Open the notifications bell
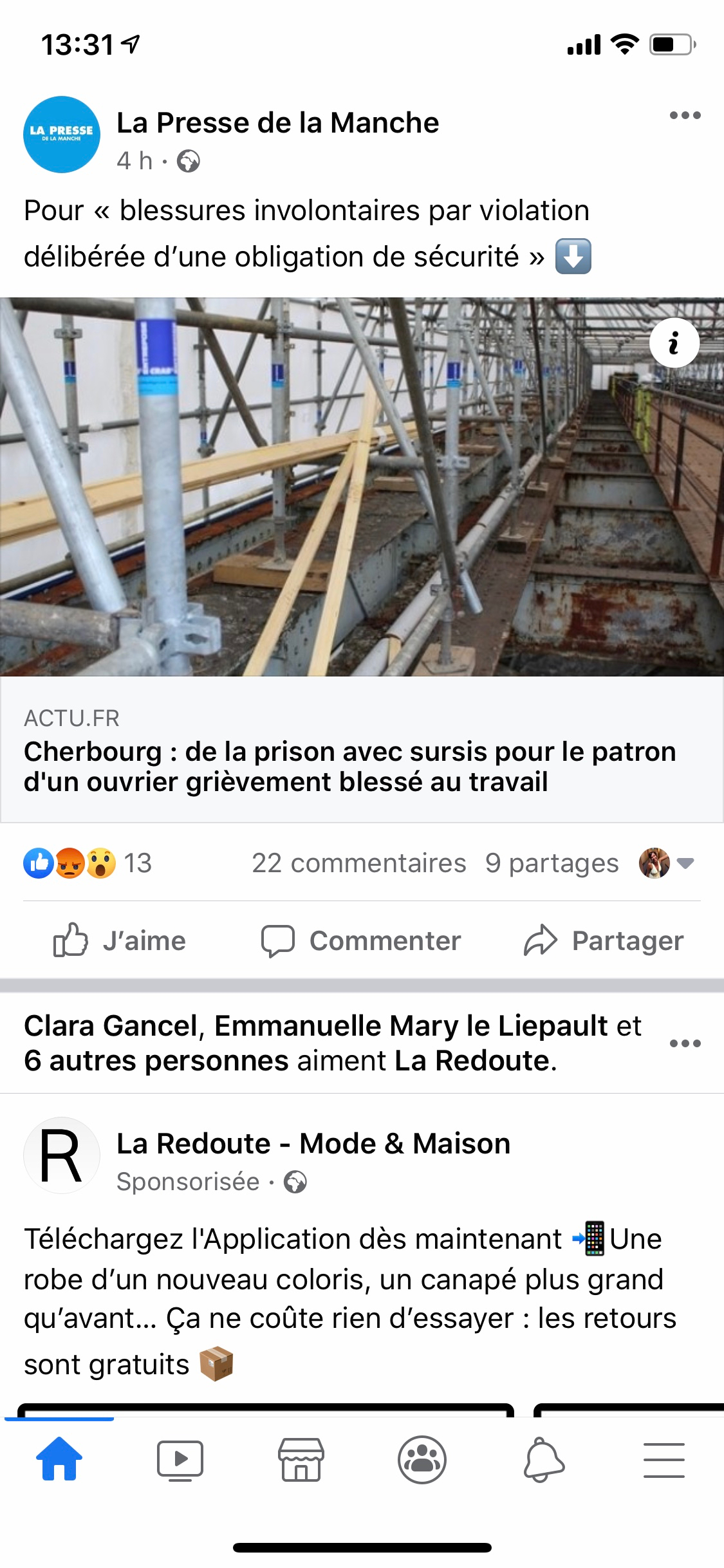 coord(543,1459)
